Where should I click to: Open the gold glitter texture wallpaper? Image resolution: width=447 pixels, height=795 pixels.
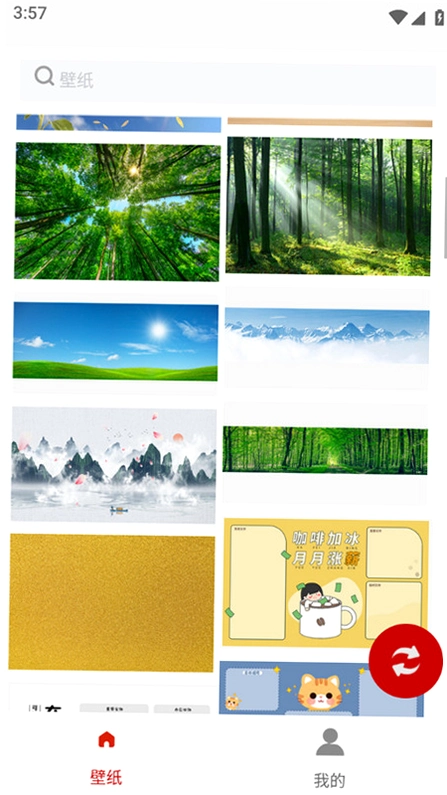click(111, 602)
